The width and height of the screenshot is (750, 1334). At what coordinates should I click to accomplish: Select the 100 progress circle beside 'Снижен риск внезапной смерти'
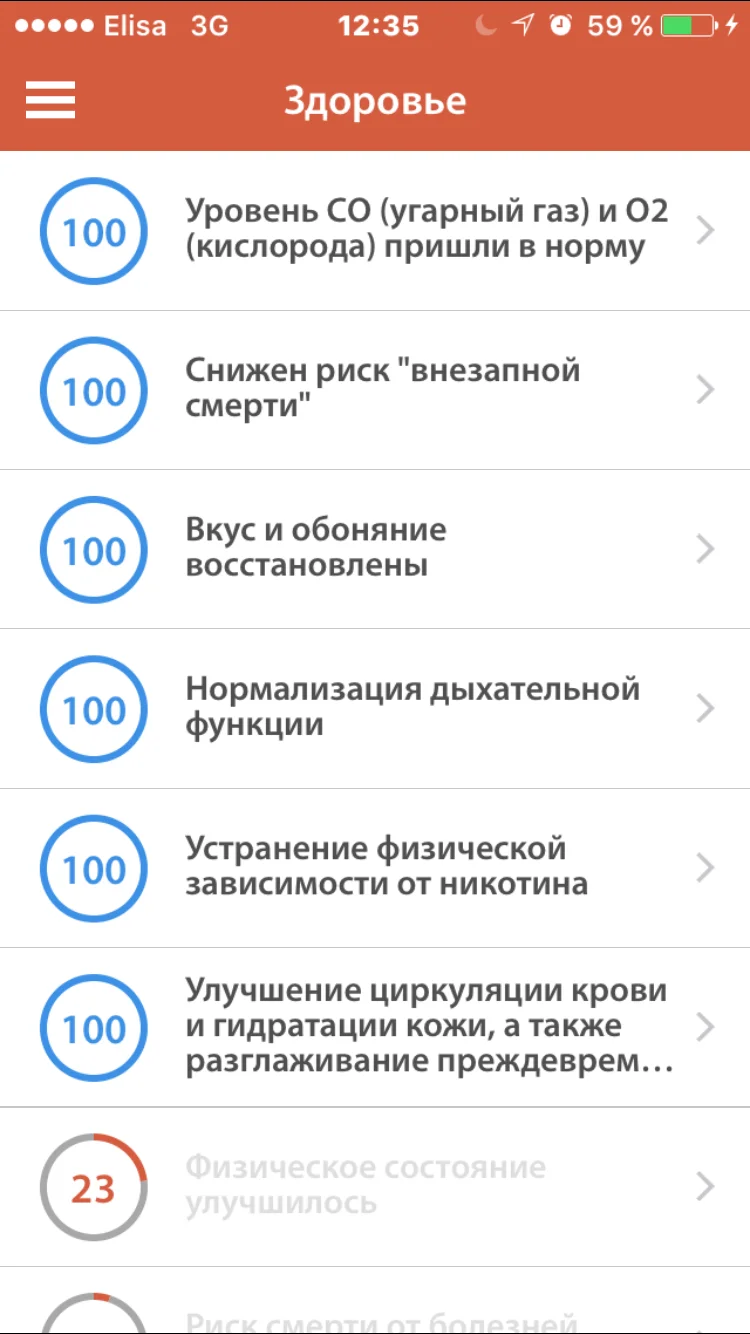click(x=93, y=390)
